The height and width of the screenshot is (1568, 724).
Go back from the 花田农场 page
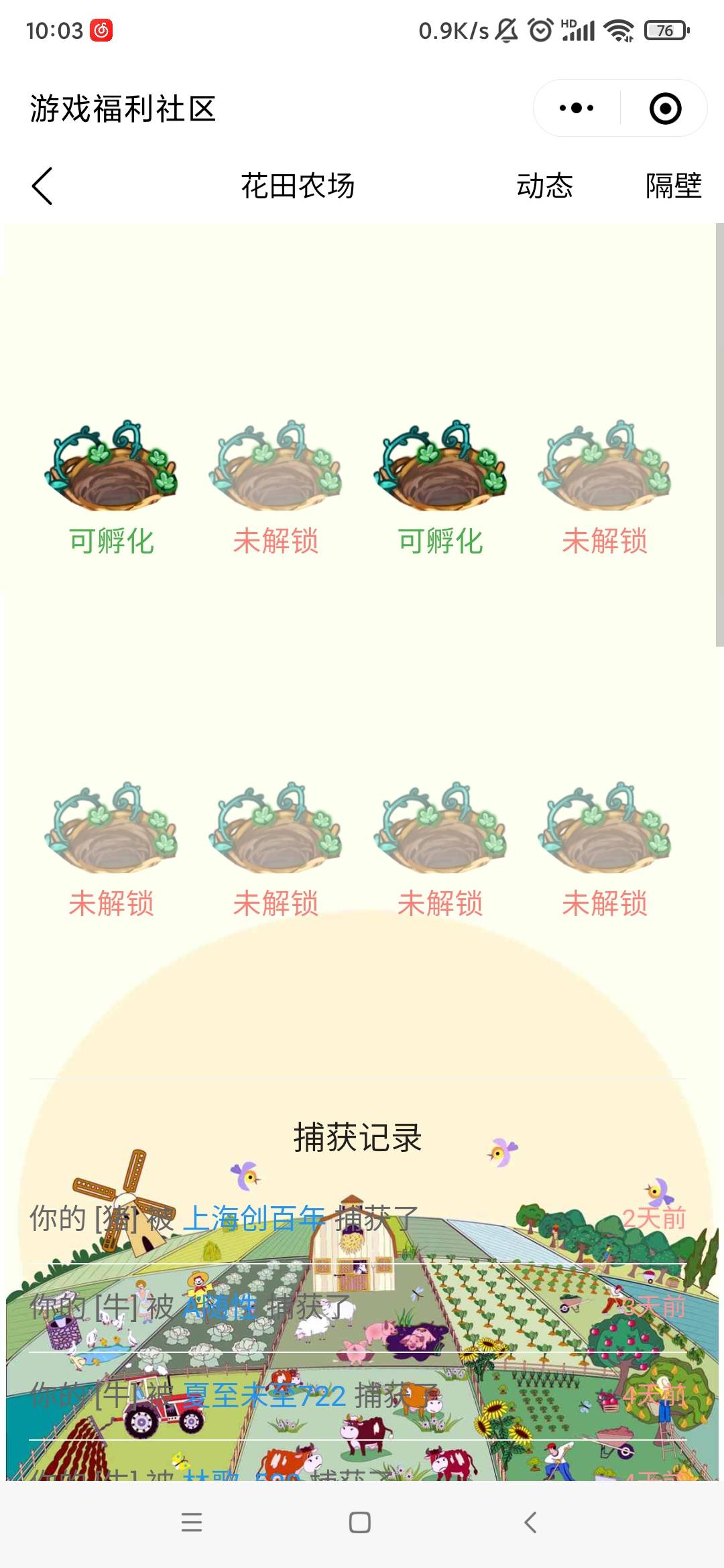click(42, 186)
